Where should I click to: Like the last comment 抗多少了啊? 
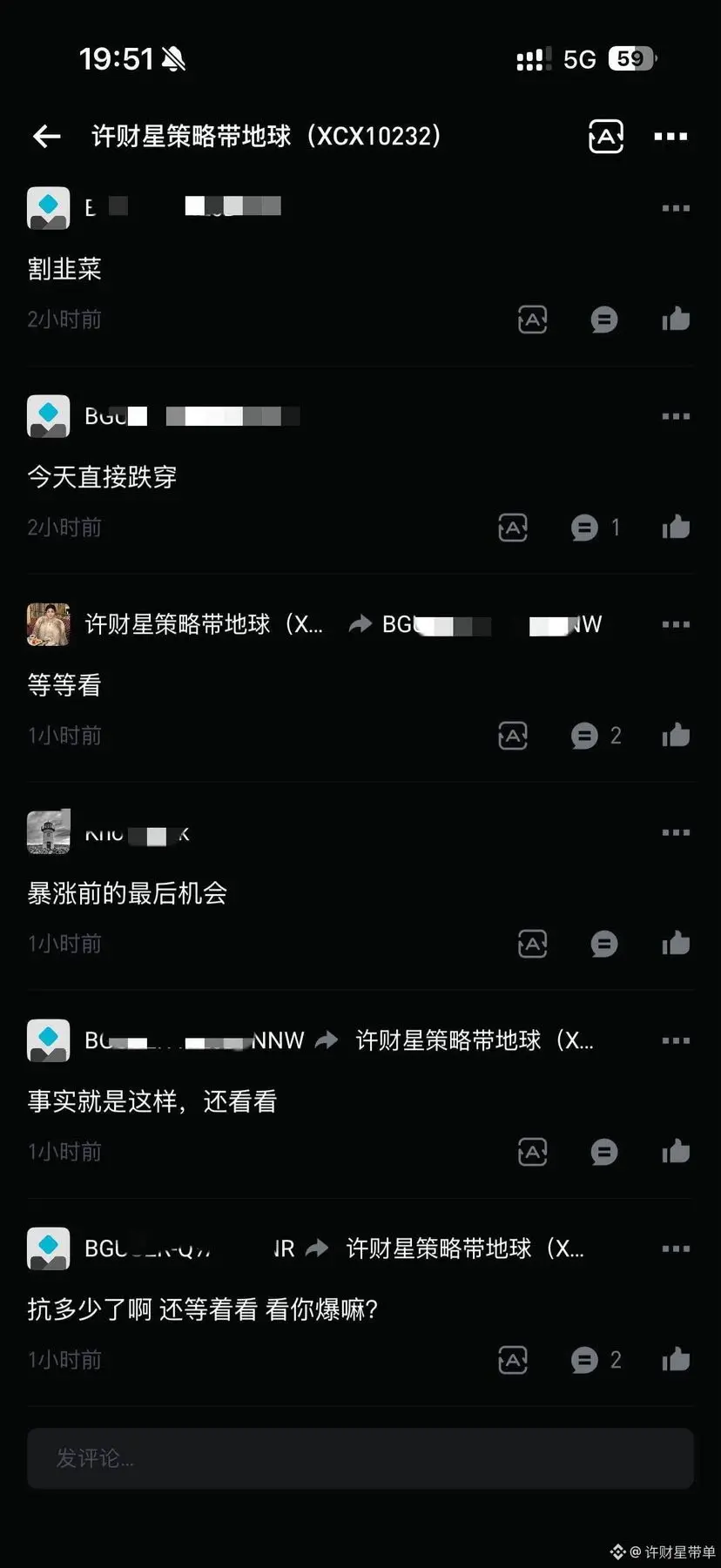pyautogui.click(x=676, y=1359)
